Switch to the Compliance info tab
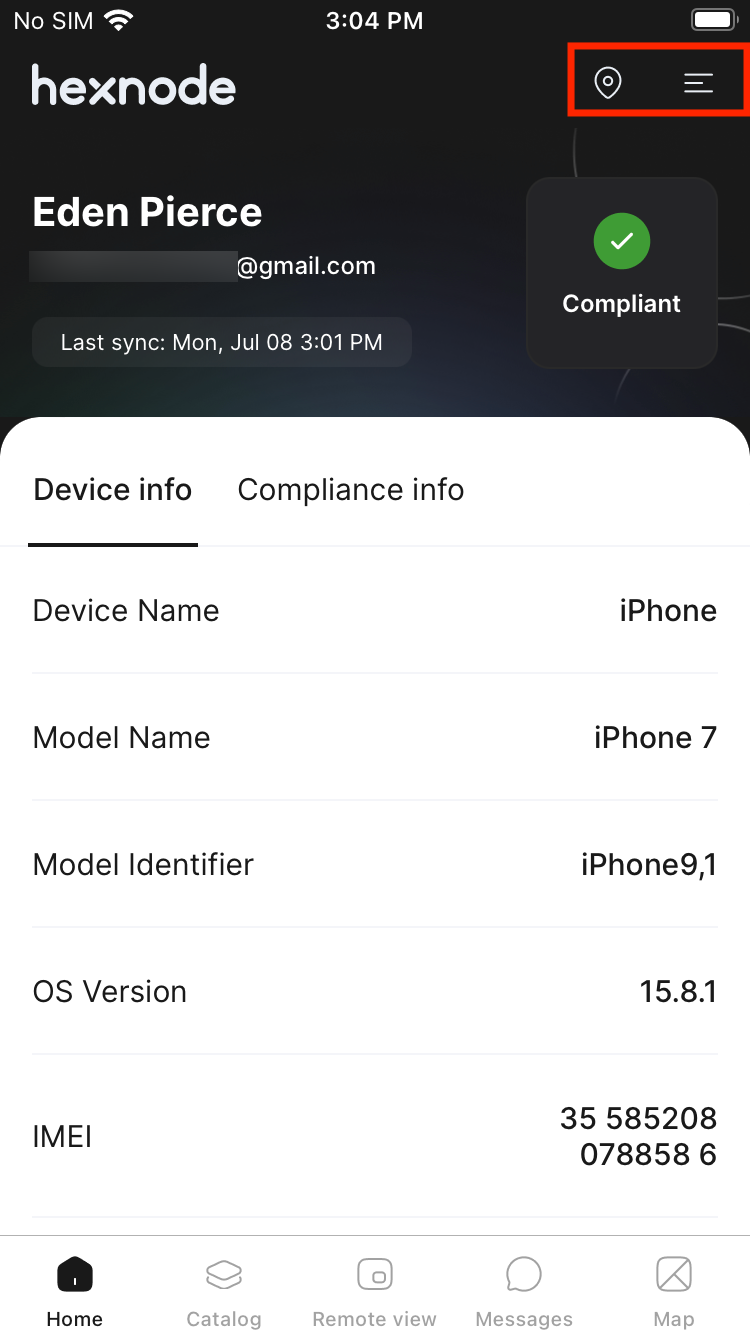 click(351, 489)
